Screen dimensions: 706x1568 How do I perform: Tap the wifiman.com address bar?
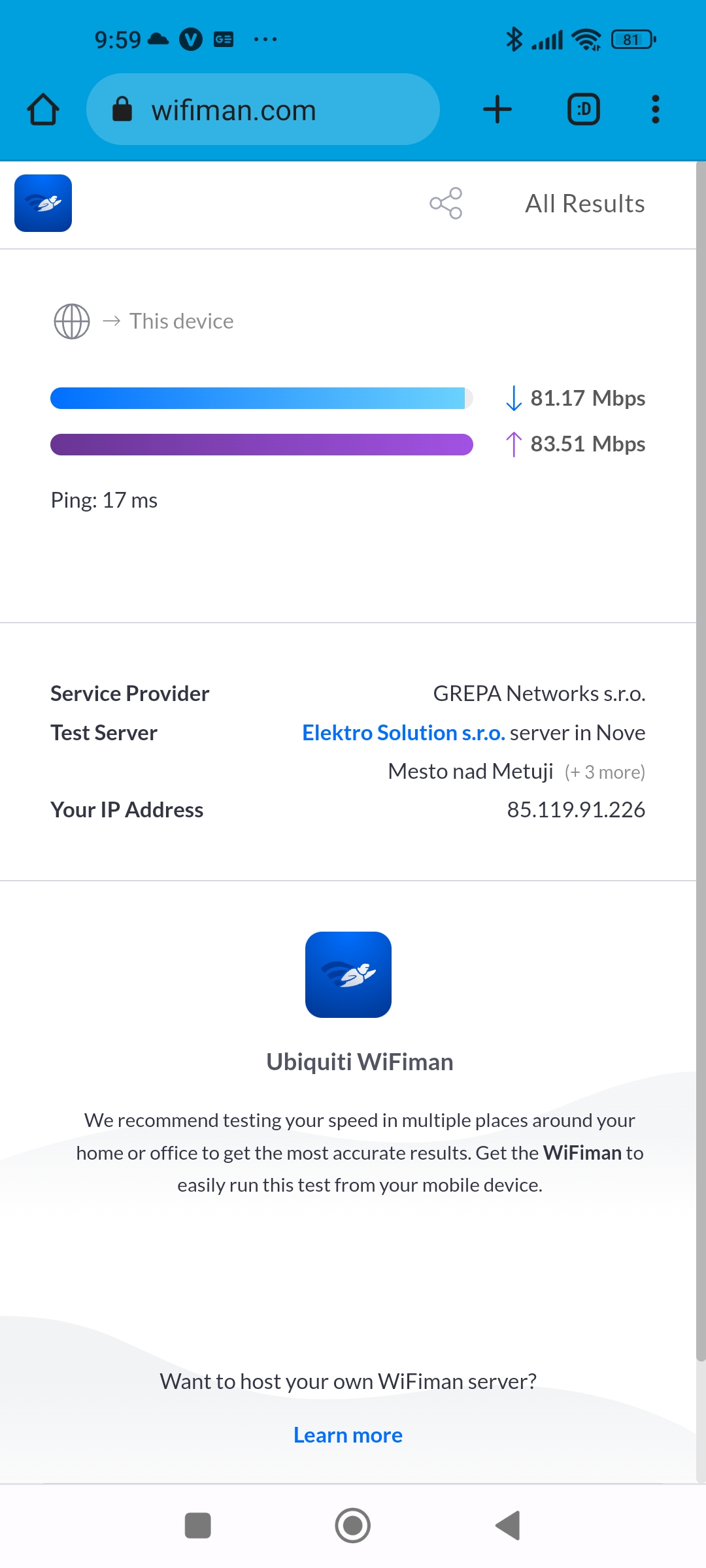[263, 109]
